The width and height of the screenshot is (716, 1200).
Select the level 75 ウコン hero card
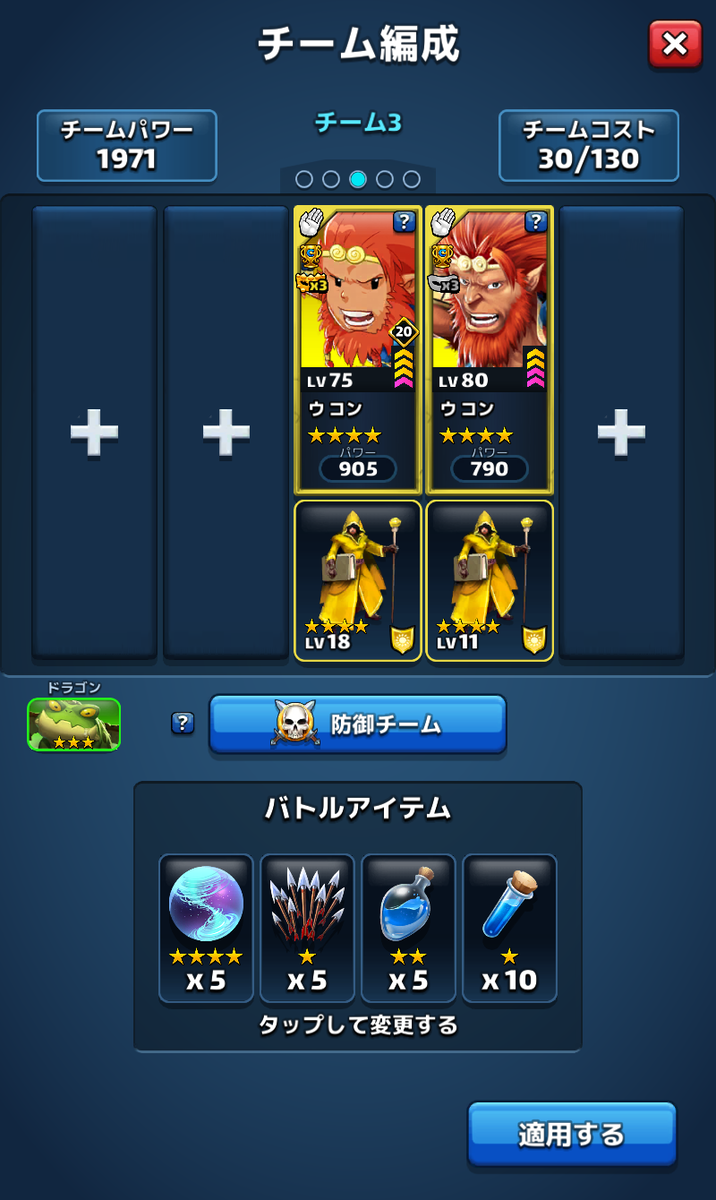coord(358,350)
